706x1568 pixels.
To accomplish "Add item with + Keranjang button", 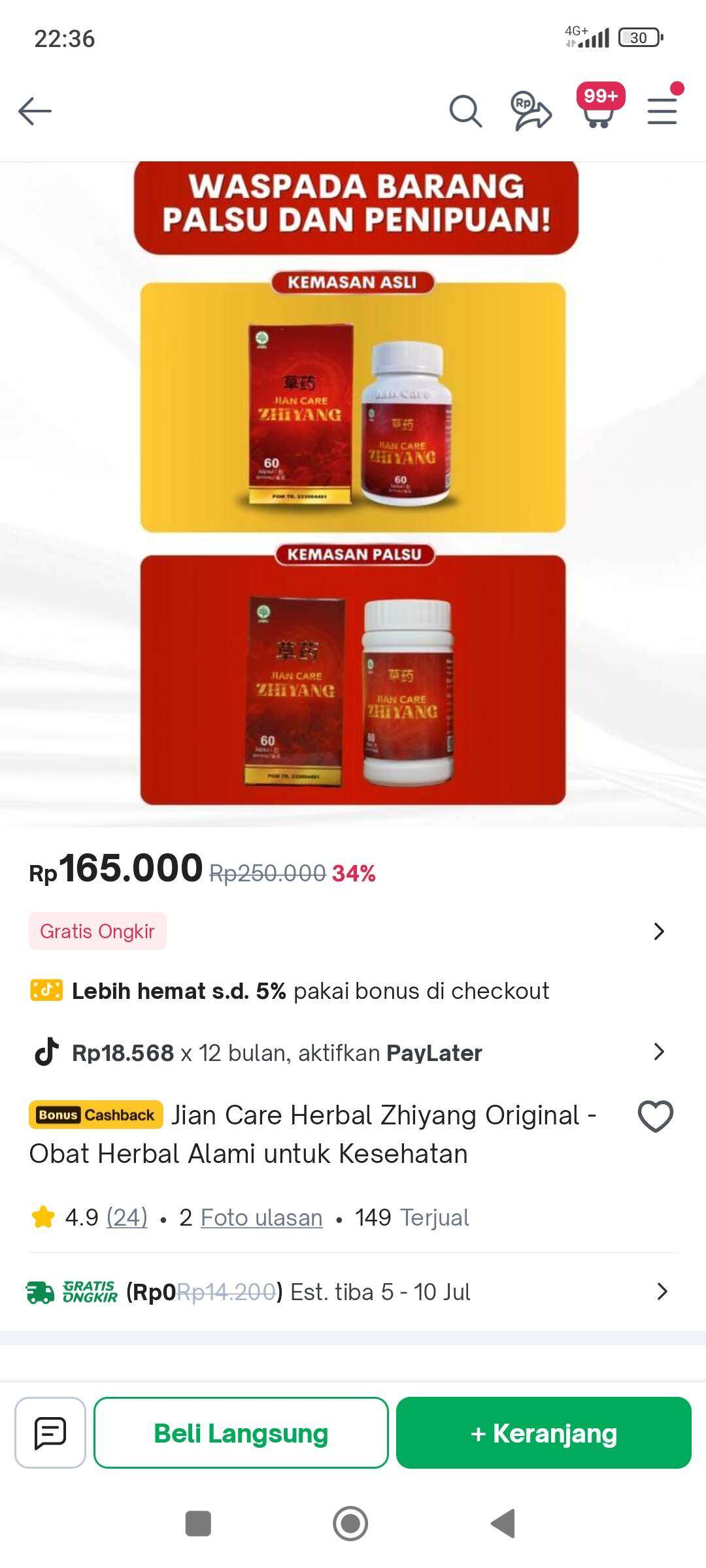I will point(544,1433).
